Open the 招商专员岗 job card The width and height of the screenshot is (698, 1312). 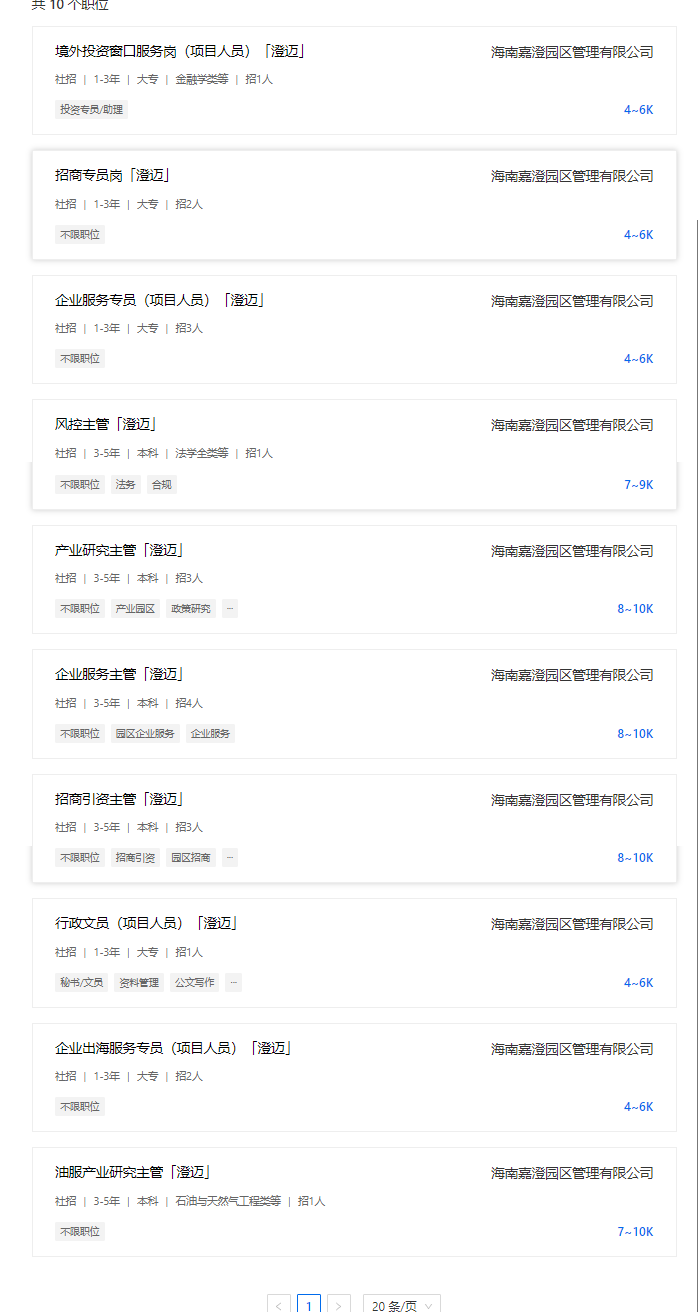coord(113,176)
